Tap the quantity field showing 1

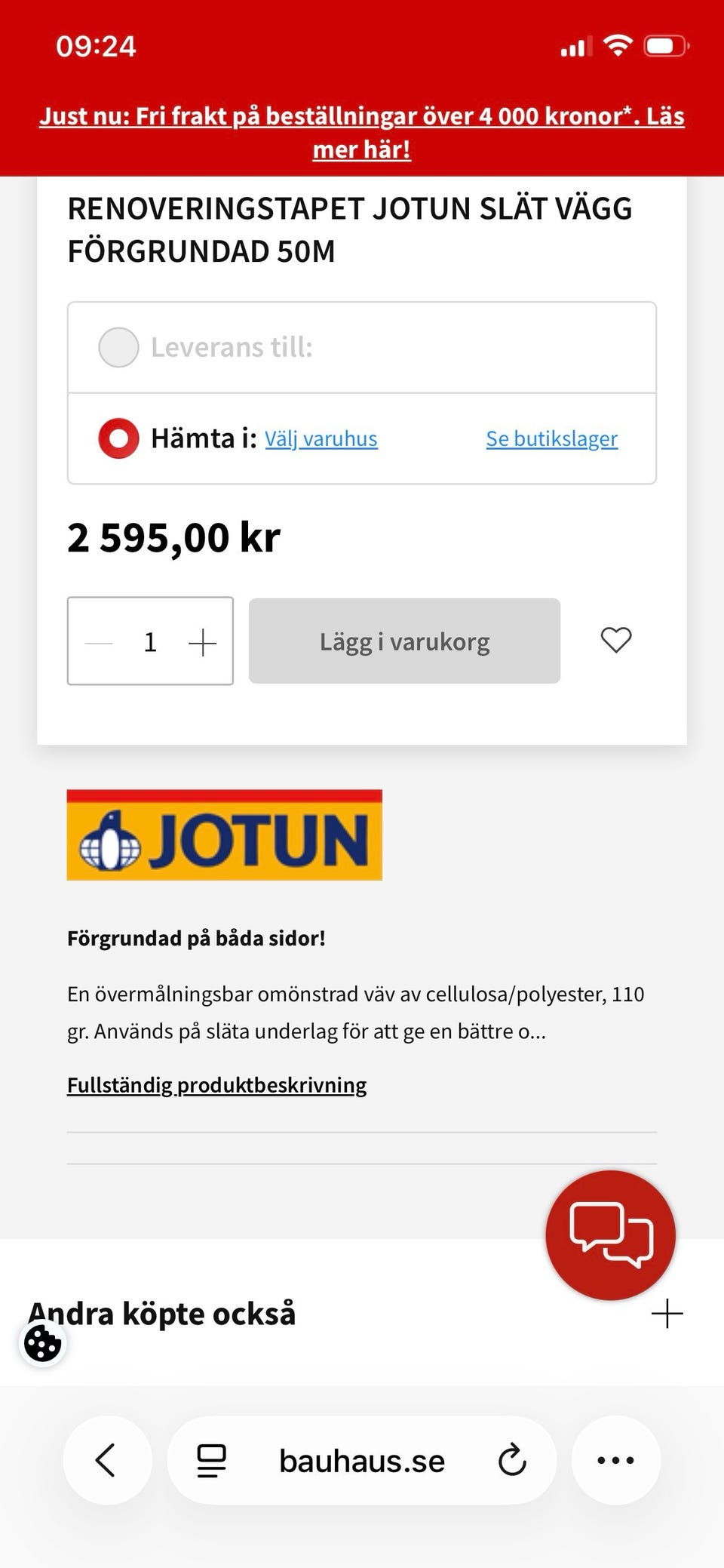[x=150, y=642]
